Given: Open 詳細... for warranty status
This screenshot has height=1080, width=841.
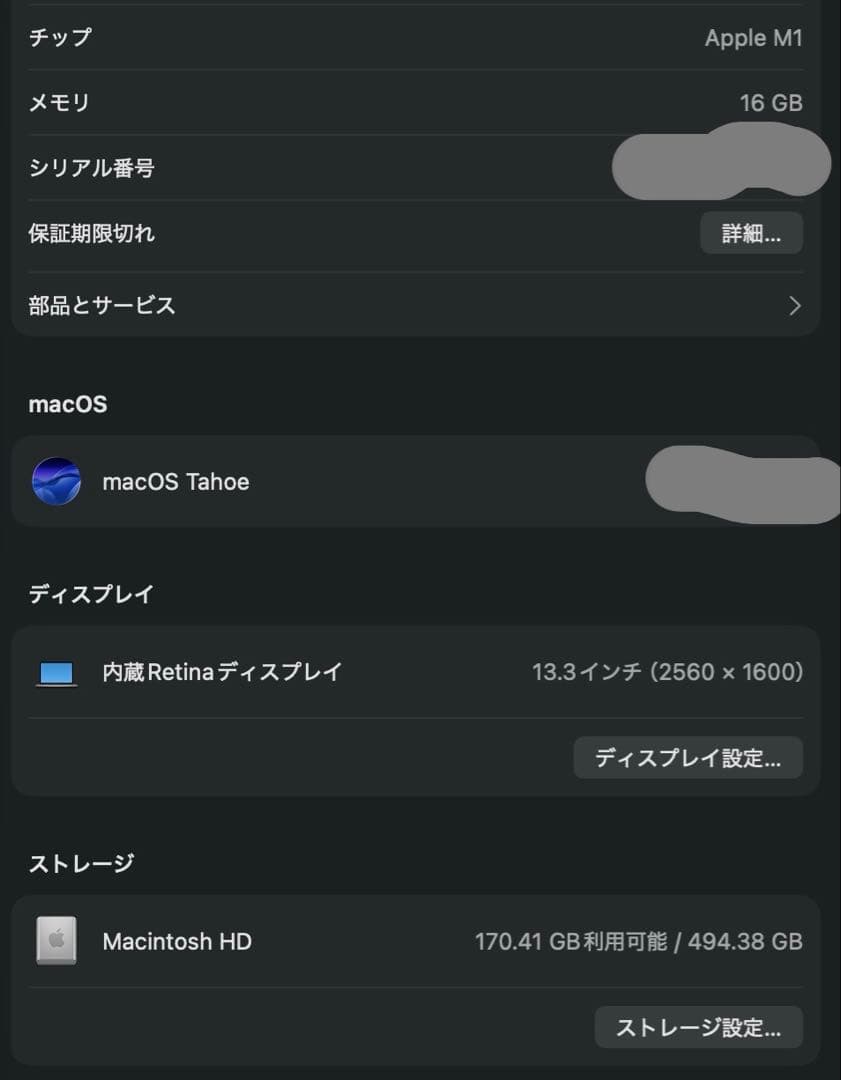Looking at the screenshot, I should pos(752,233).
